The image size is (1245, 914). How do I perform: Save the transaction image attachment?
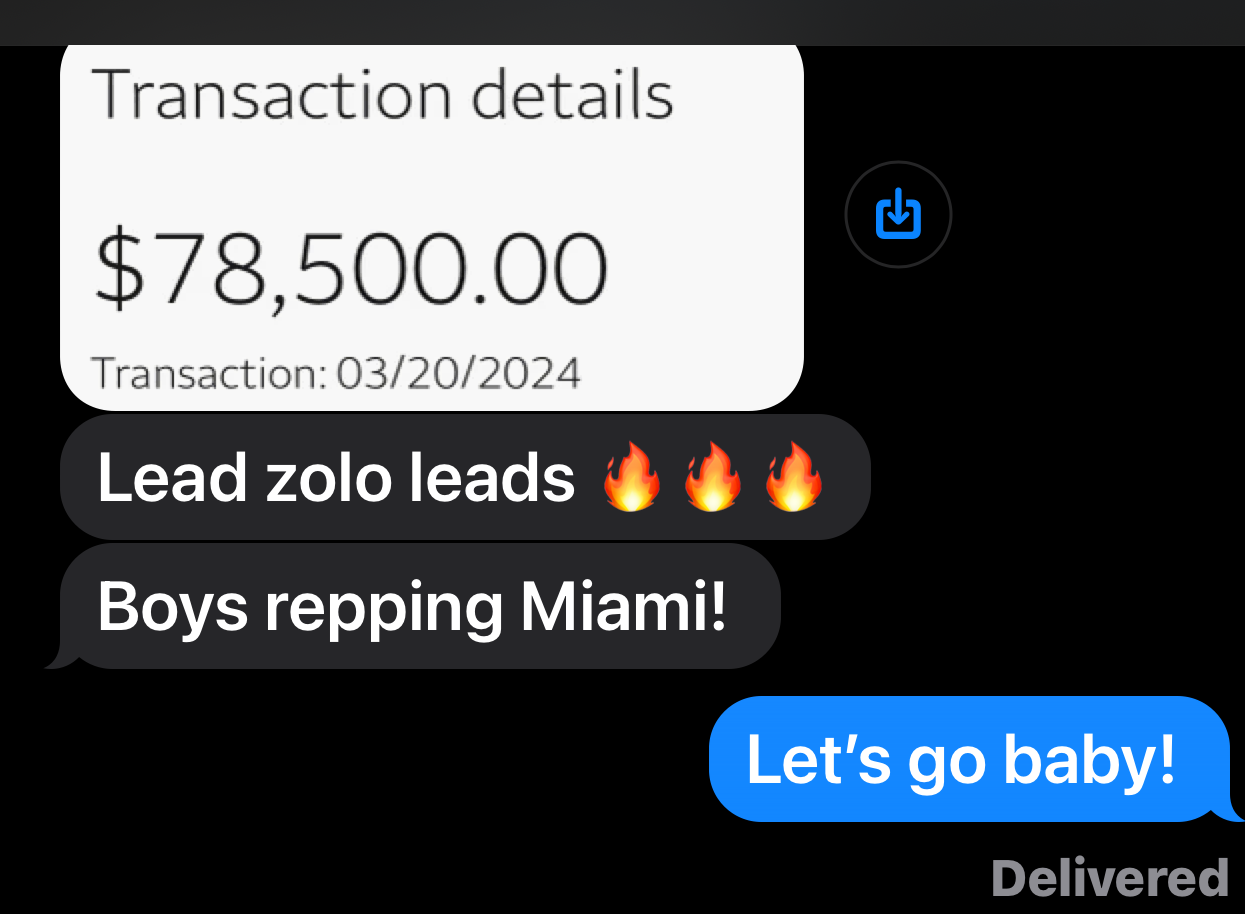(897, 214)
